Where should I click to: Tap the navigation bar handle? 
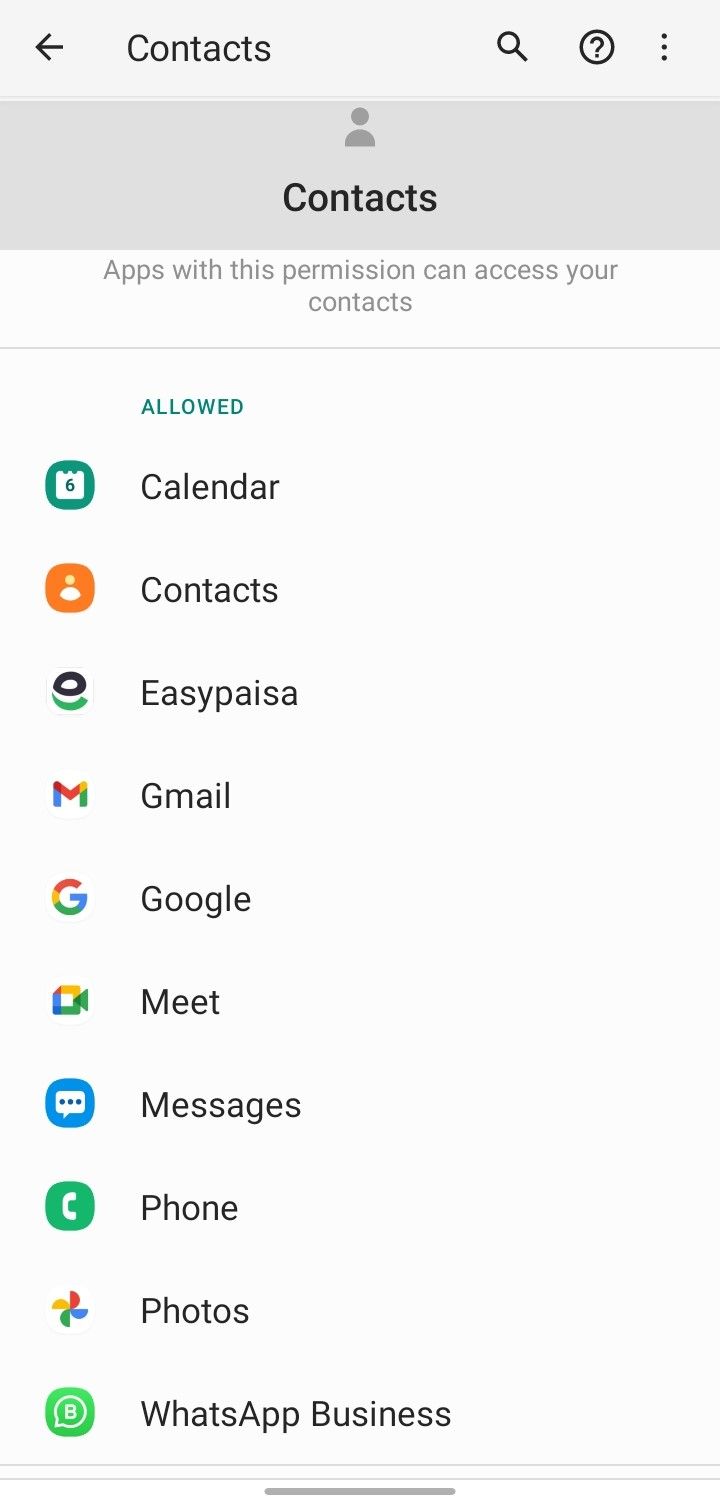[x=360, y=1490]
